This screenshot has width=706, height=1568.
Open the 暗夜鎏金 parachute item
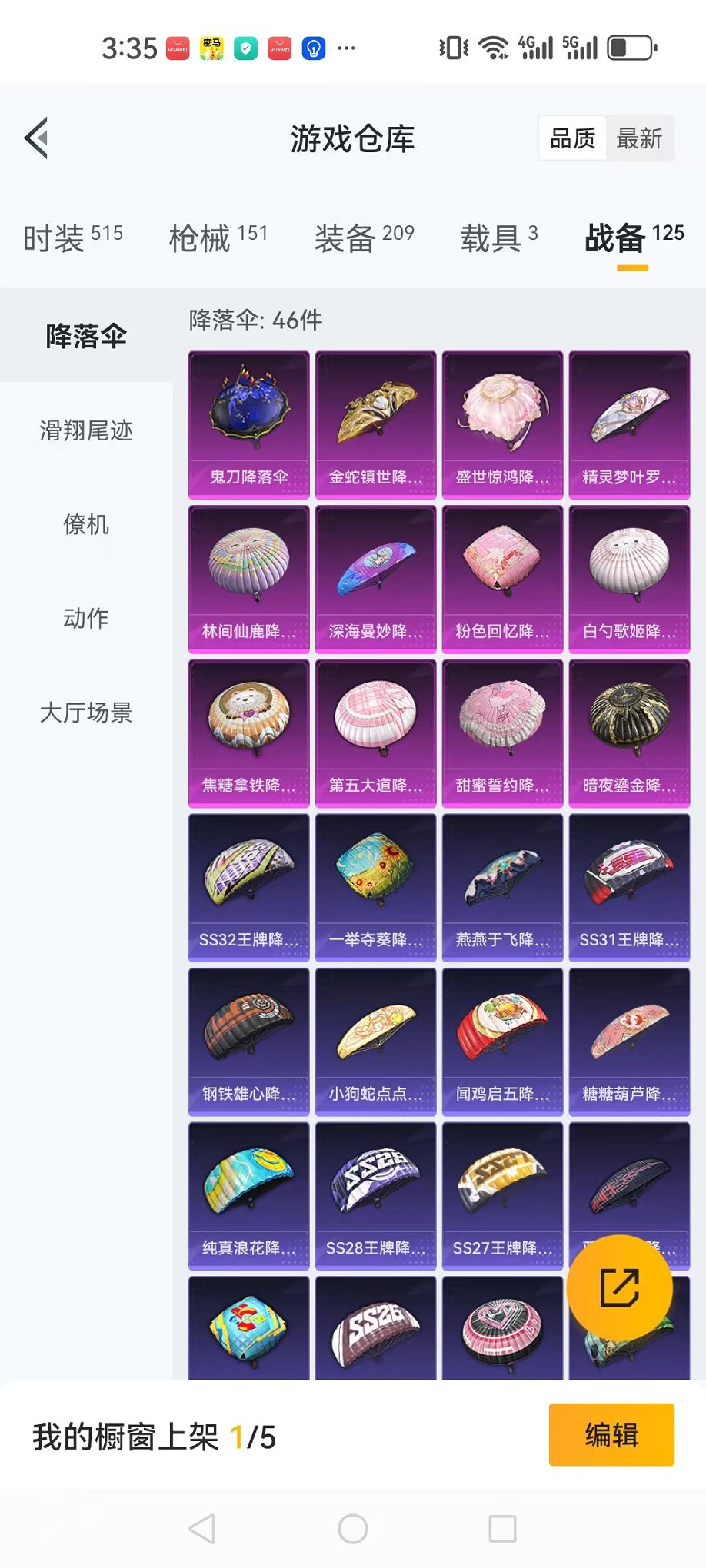coord(629,733)
